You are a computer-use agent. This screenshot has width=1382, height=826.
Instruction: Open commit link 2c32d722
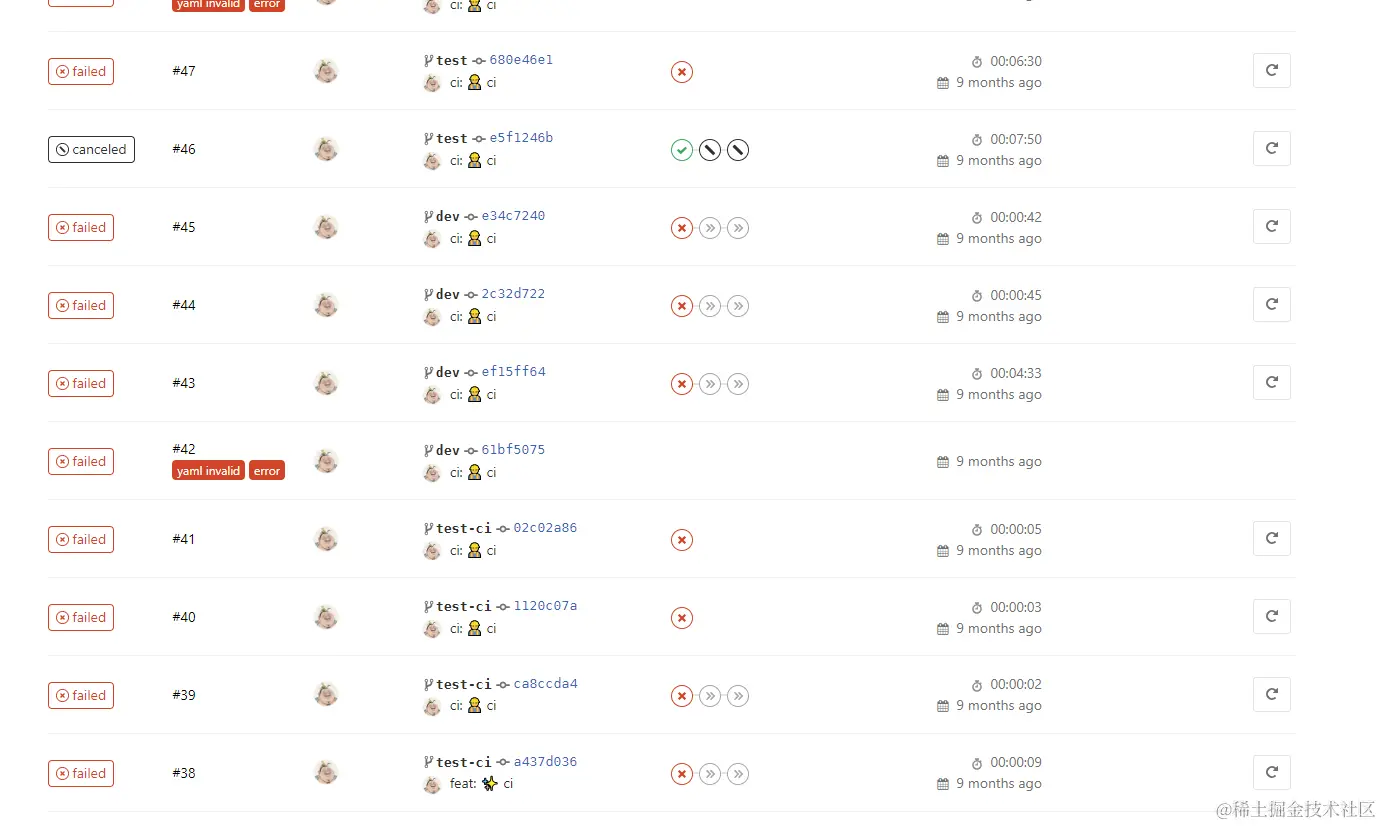(x=513, y=294)
